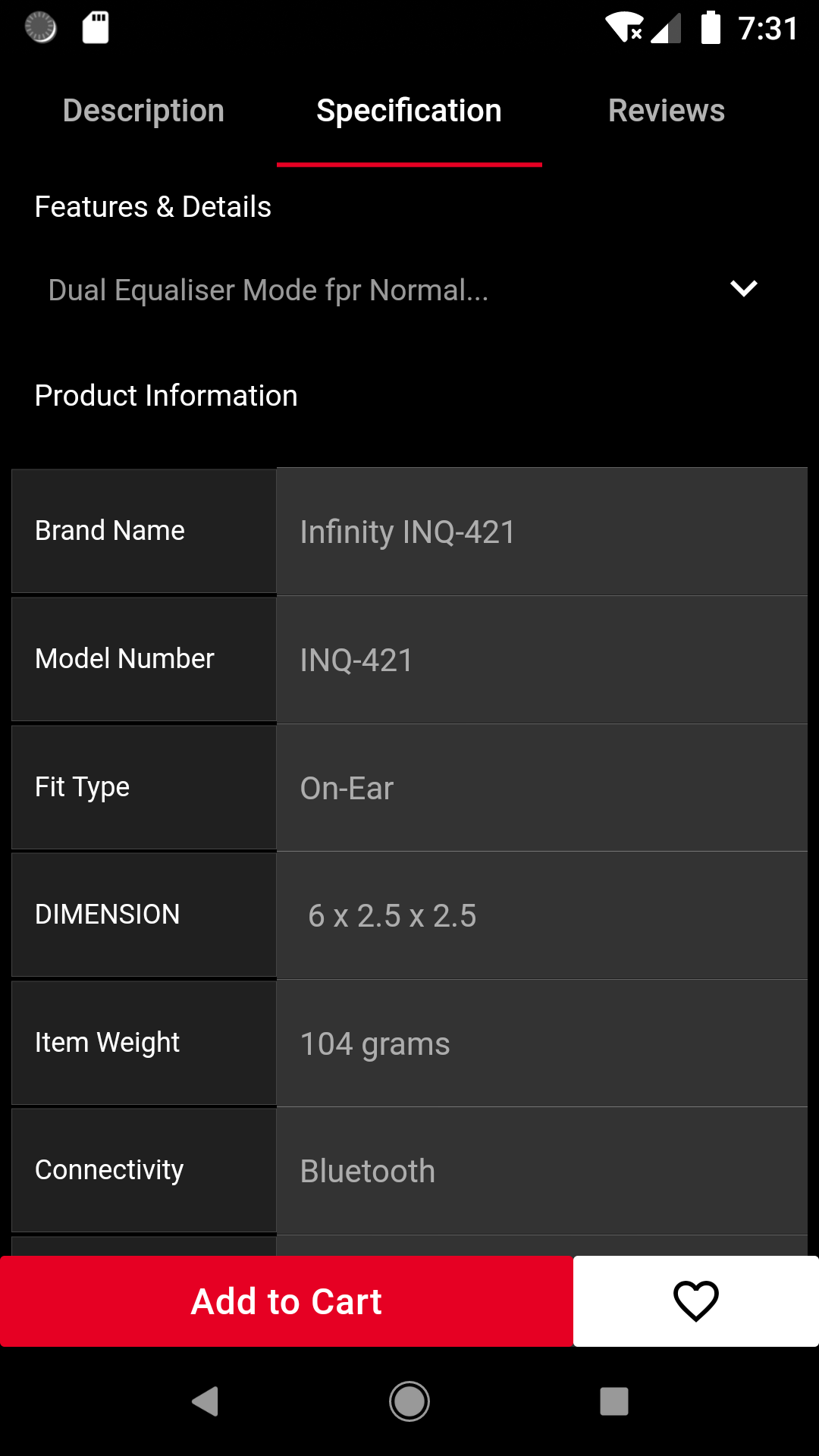Add the product to cart
The width and height of the screenshot is (819, 1456).
point(287,1301)
